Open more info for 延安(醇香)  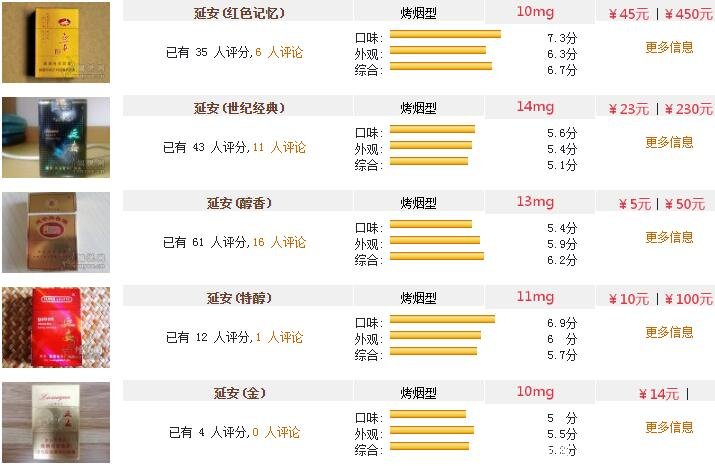[x=668, y=237]
